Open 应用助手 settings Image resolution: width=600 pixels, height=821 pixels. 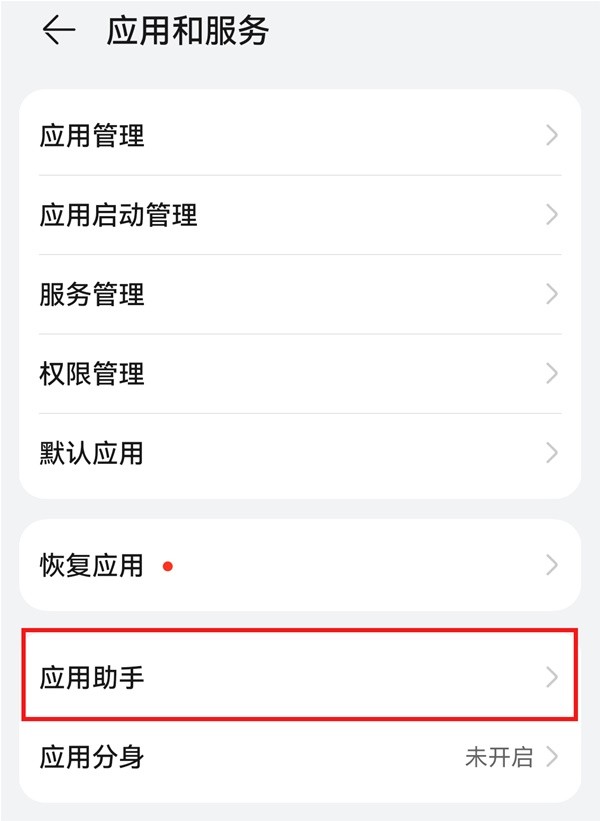point(299,677)
